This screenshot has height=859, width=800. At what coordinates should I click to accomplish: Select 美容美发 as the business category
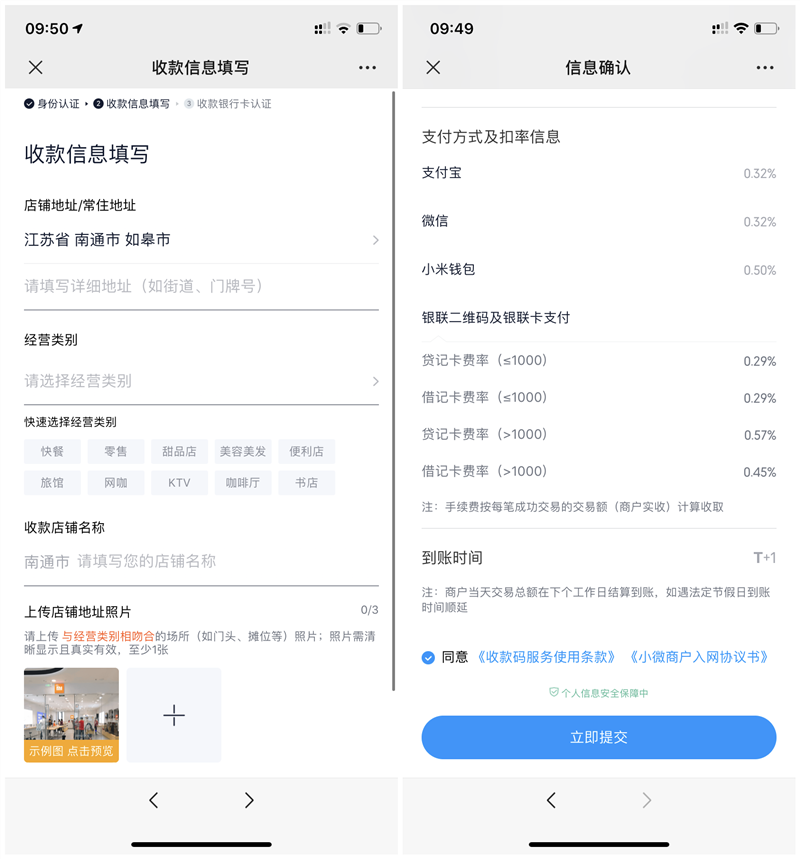coord(243,451)
